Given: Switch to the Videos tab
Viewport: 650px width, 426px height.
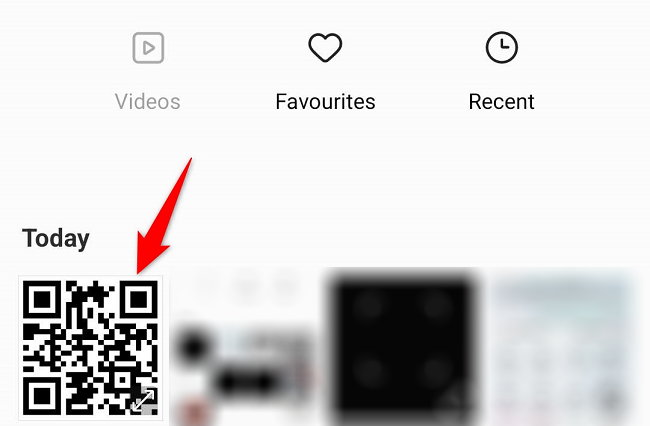Looking at the screenshot, I should click(x=147, y=72).
